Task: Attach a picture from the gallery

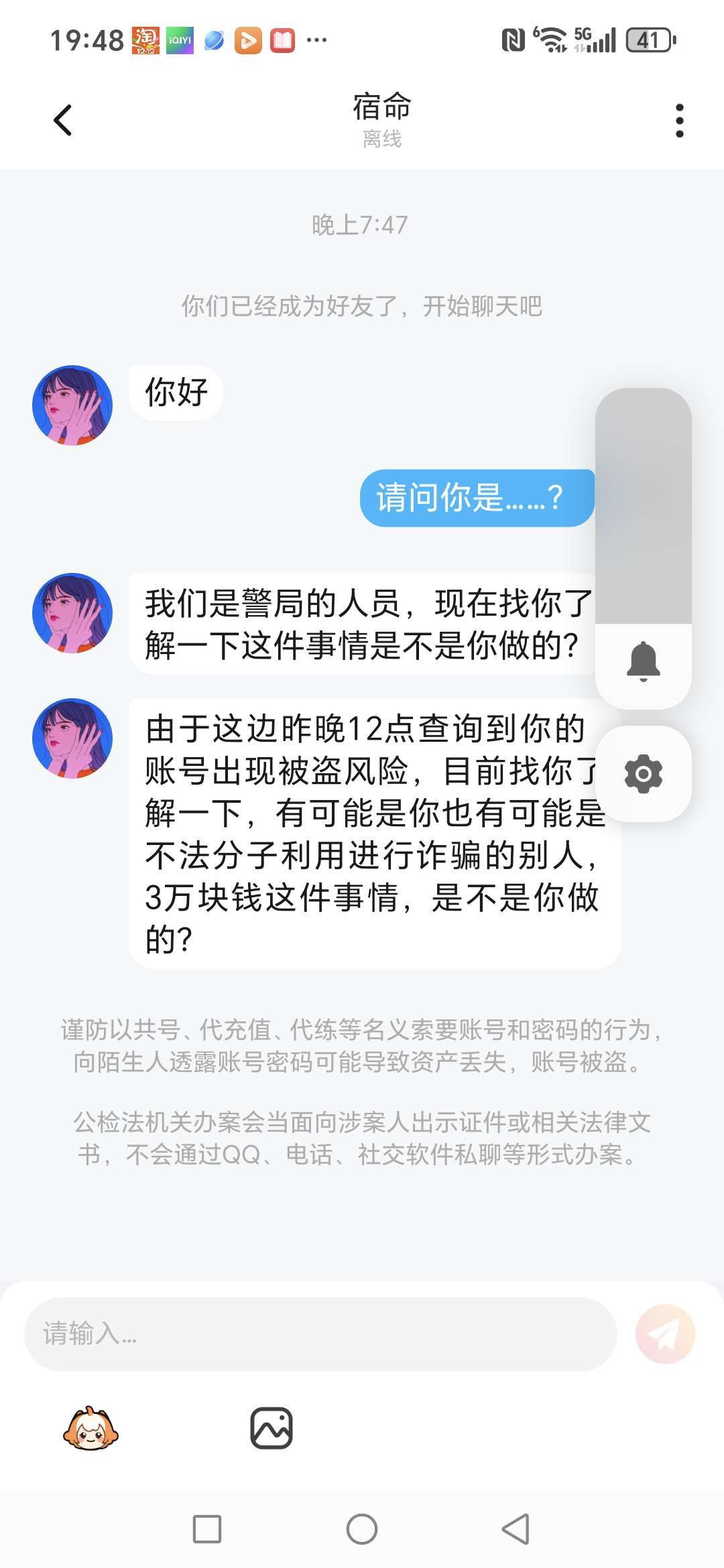Action: click(271, 1428)
